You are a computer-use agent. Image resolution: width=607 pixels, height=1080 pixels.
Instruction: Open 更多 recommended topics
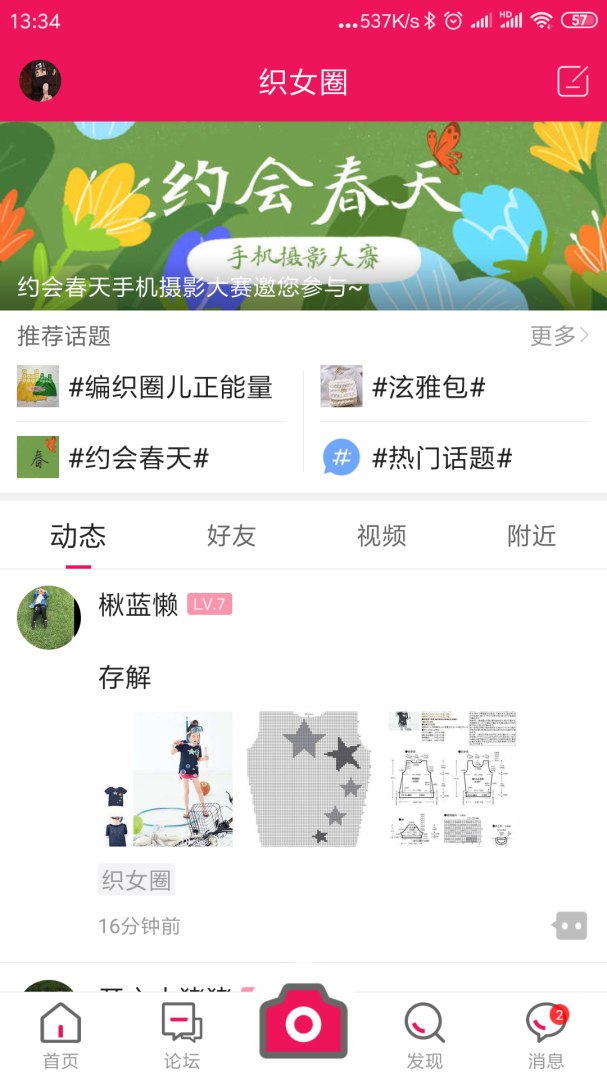click(558, 336)
